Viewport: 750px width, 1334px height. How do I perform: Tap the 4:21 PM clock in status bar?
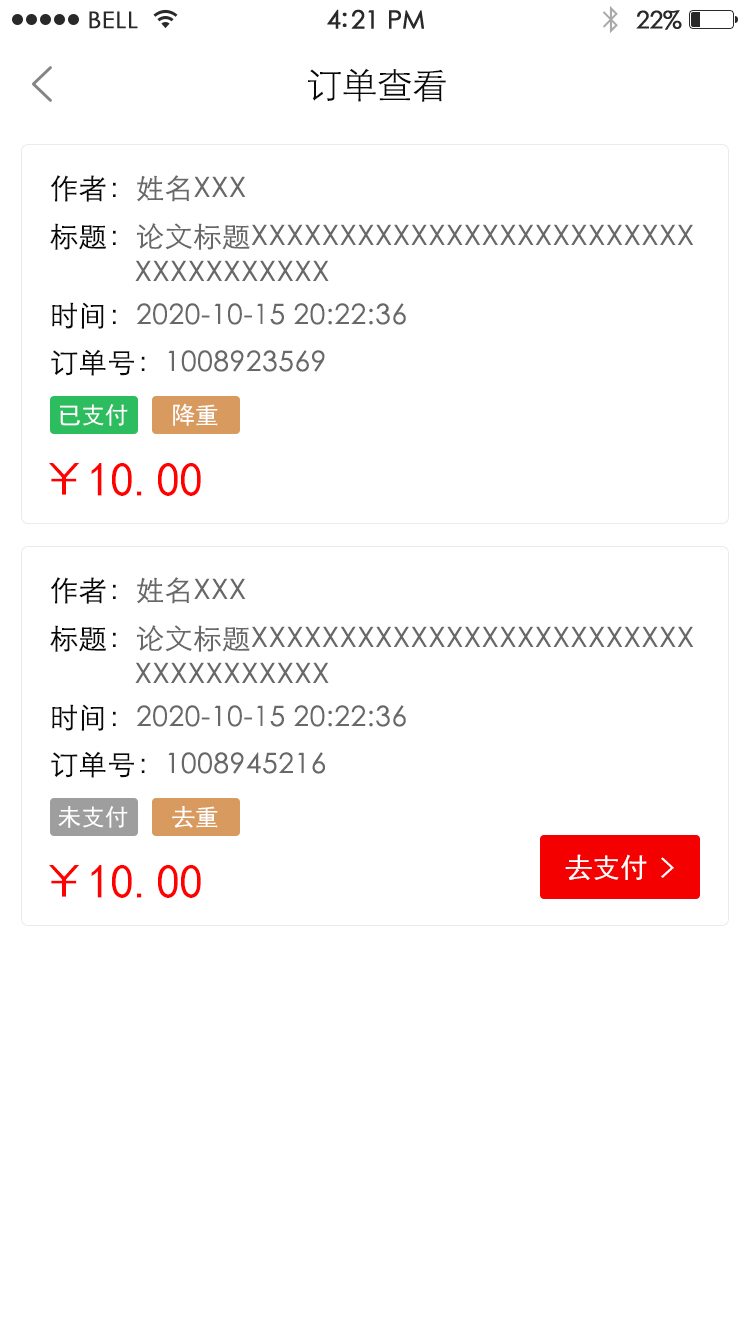tap(375, 18)
